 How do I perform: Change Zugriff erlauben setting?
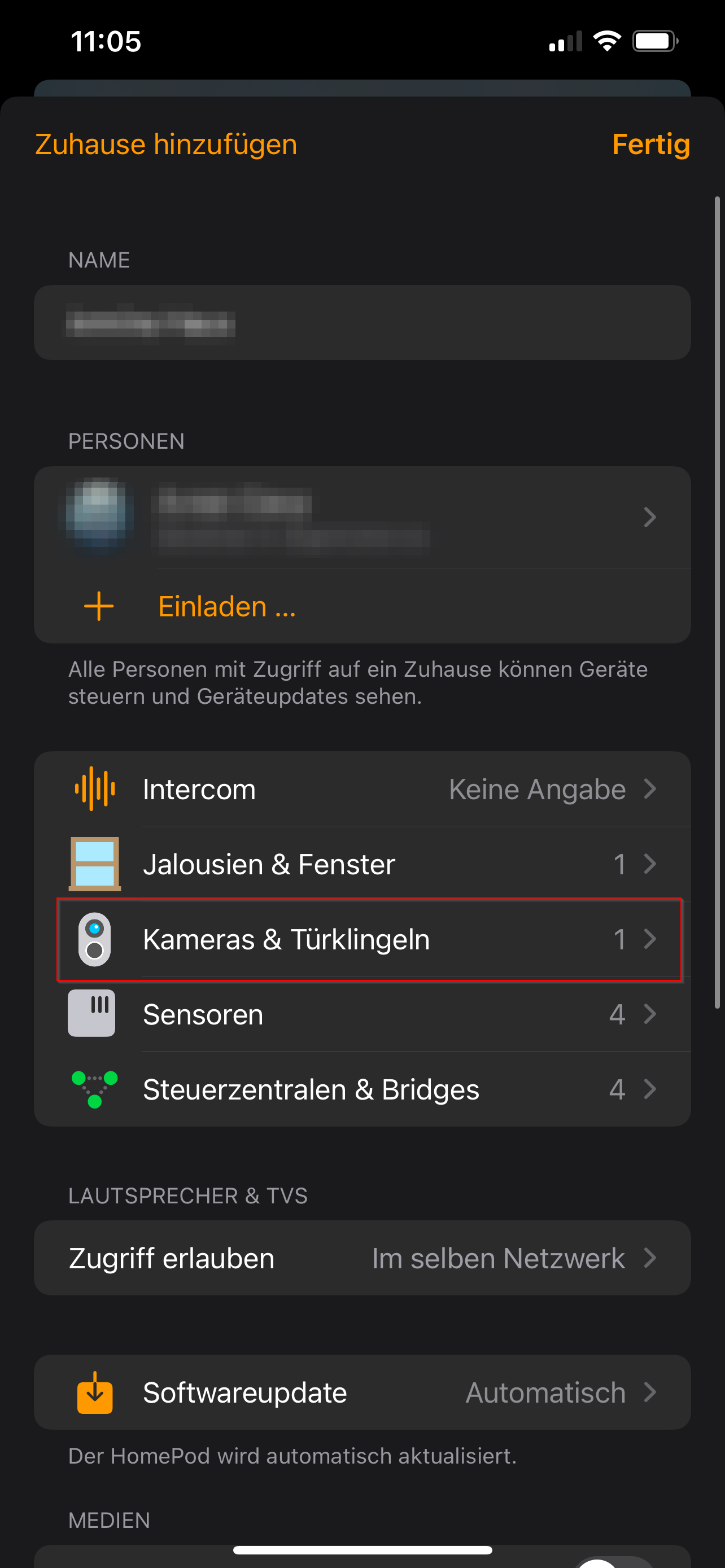[x=361, y=1258]
